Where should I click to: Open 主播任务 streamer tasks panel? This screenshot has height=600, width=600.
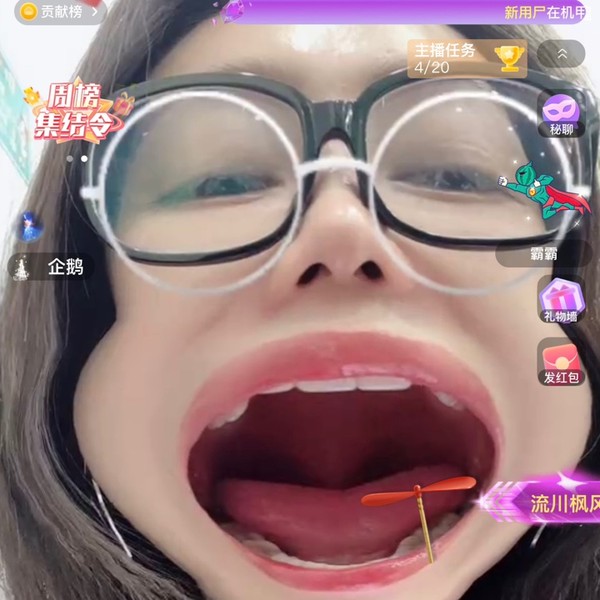(x=466, y=58)
